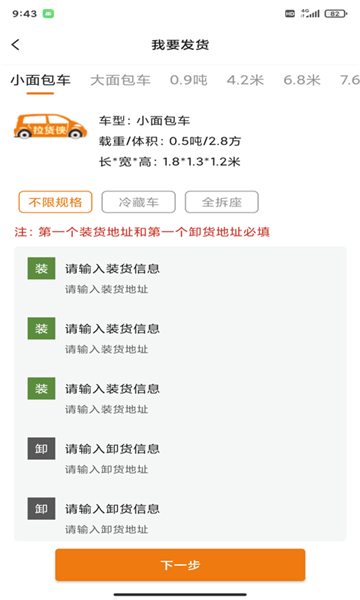Image resolution: width=360 pixels, height=600 pixels.
Task: Go back using the top-left arrow
Action: (x=15, y=45)
